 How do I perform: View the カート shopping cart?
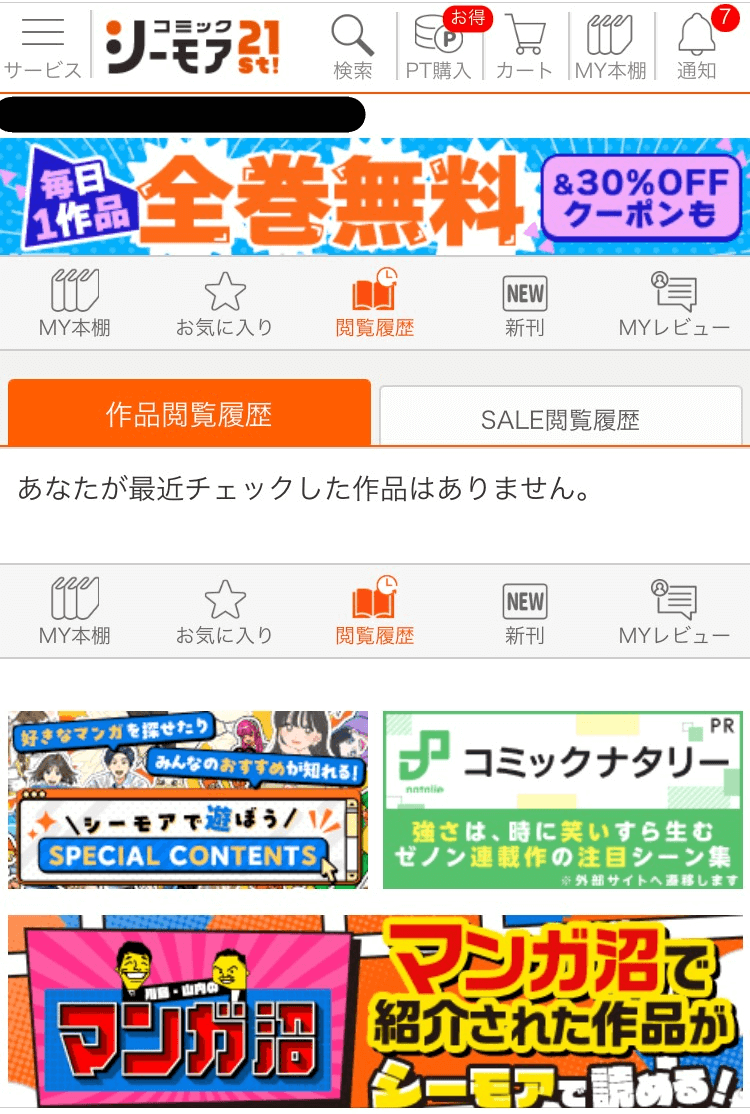[x=524, y=47]
